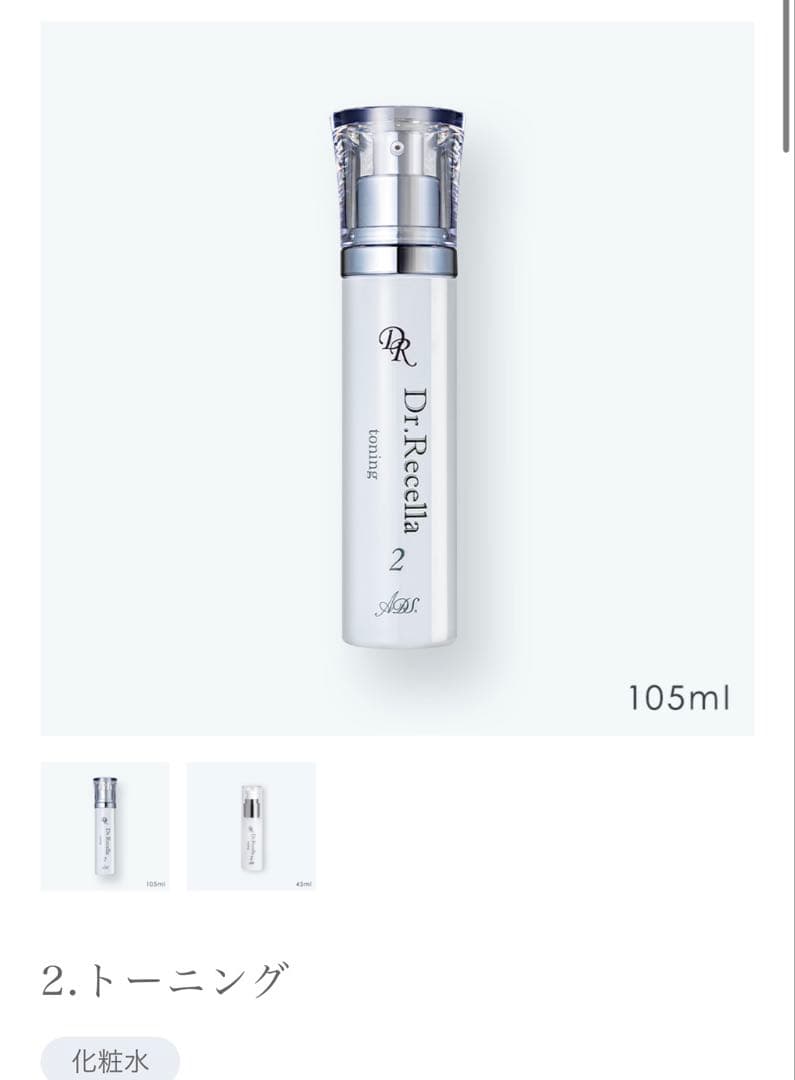Open the main Dr.Recella toning product image

[398, 380]
